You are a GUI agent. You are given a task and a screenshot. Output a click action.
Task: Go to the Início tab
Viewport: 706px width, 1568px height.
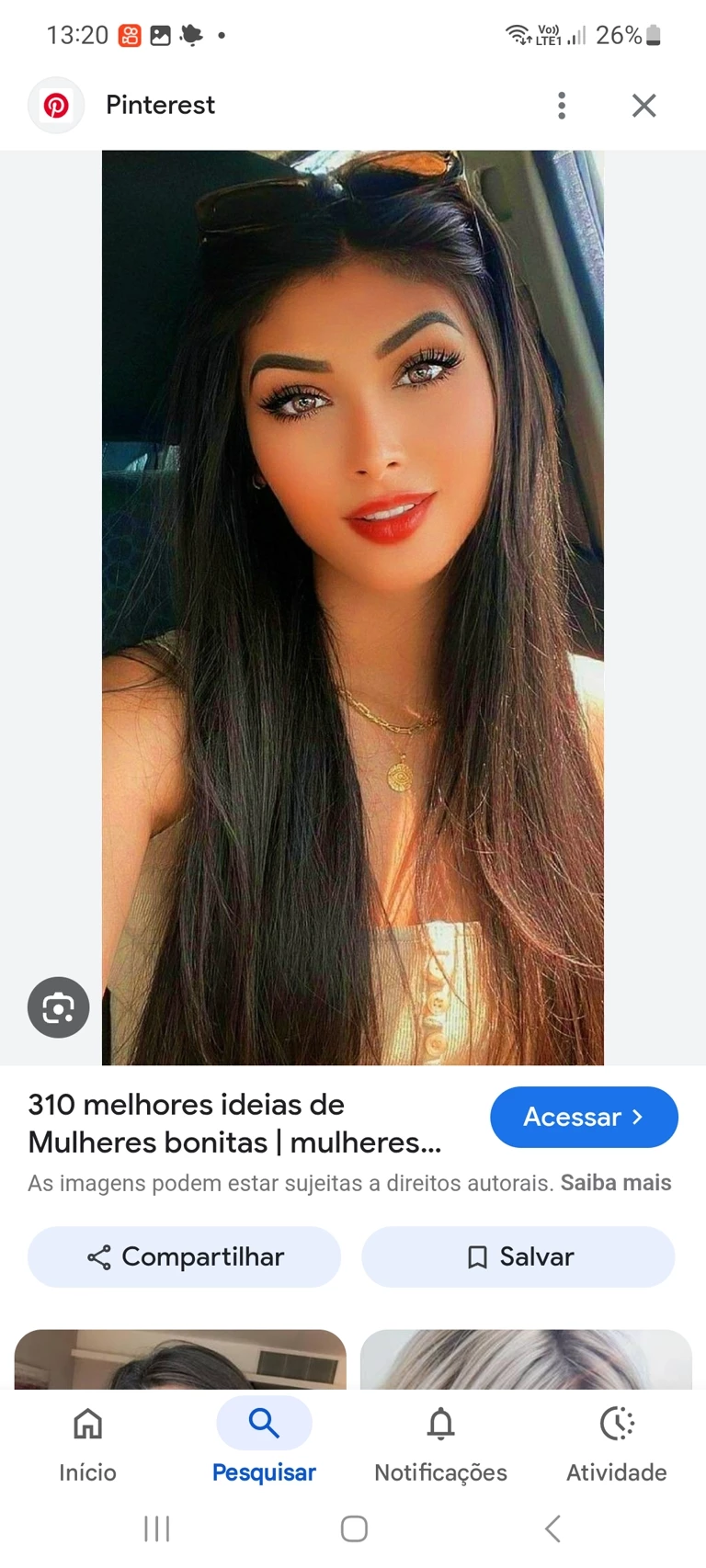pos(87,1440)
